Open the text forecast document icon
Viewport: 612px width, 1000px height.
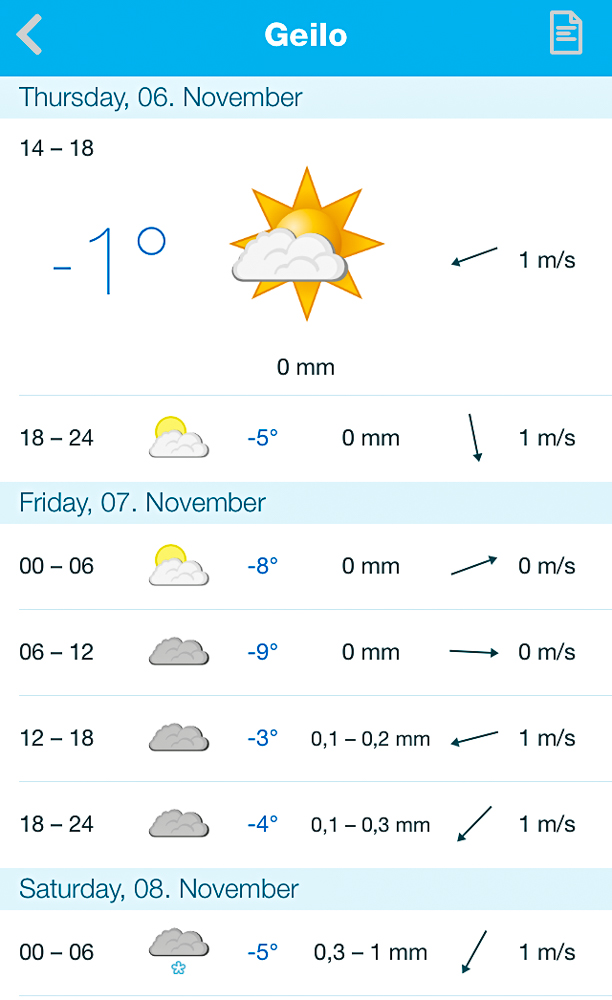(x=566, y=33)
